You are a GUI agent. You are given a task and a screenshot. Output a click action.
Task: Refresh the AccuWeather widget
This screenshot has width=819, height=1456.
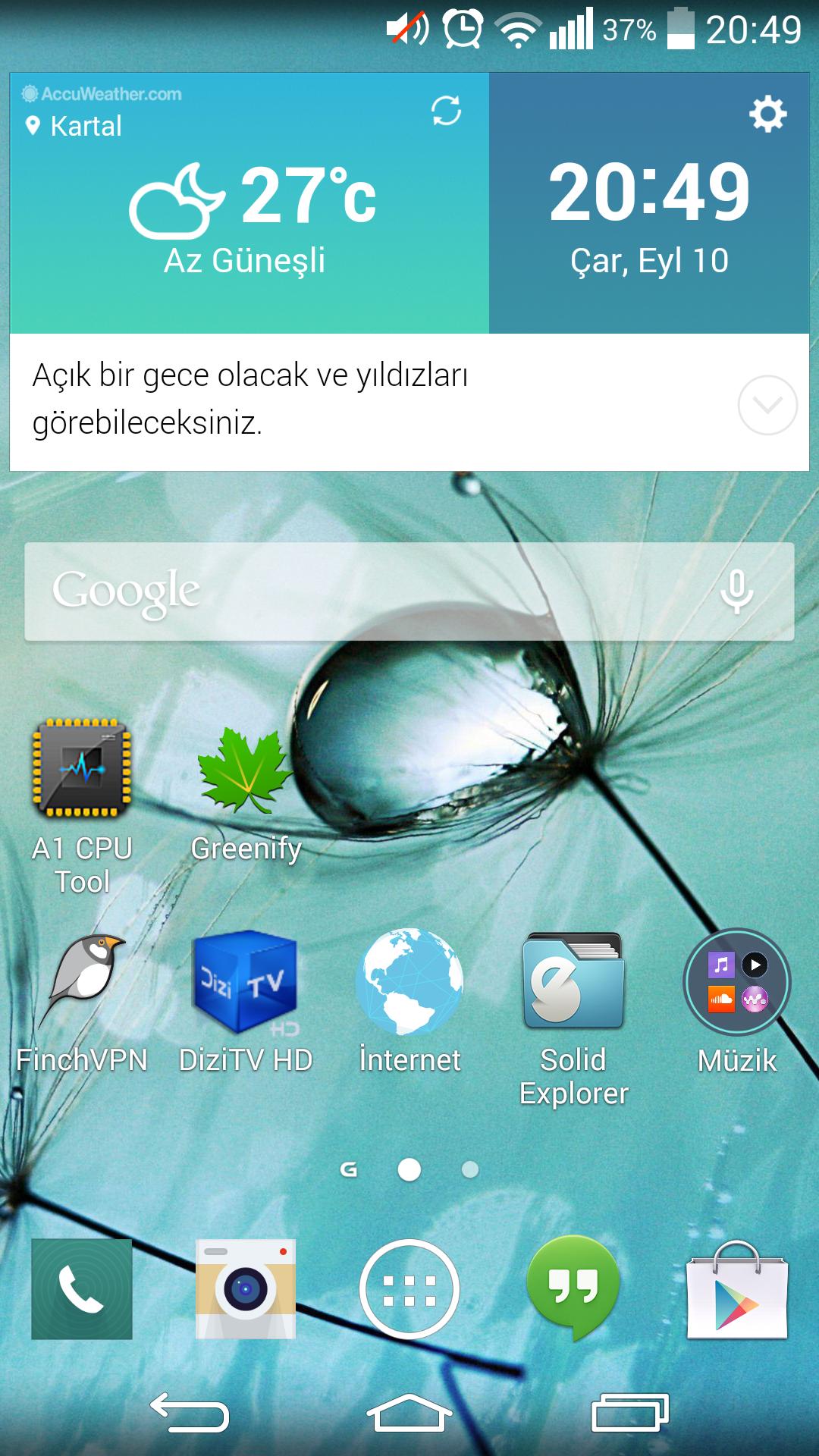446,111
